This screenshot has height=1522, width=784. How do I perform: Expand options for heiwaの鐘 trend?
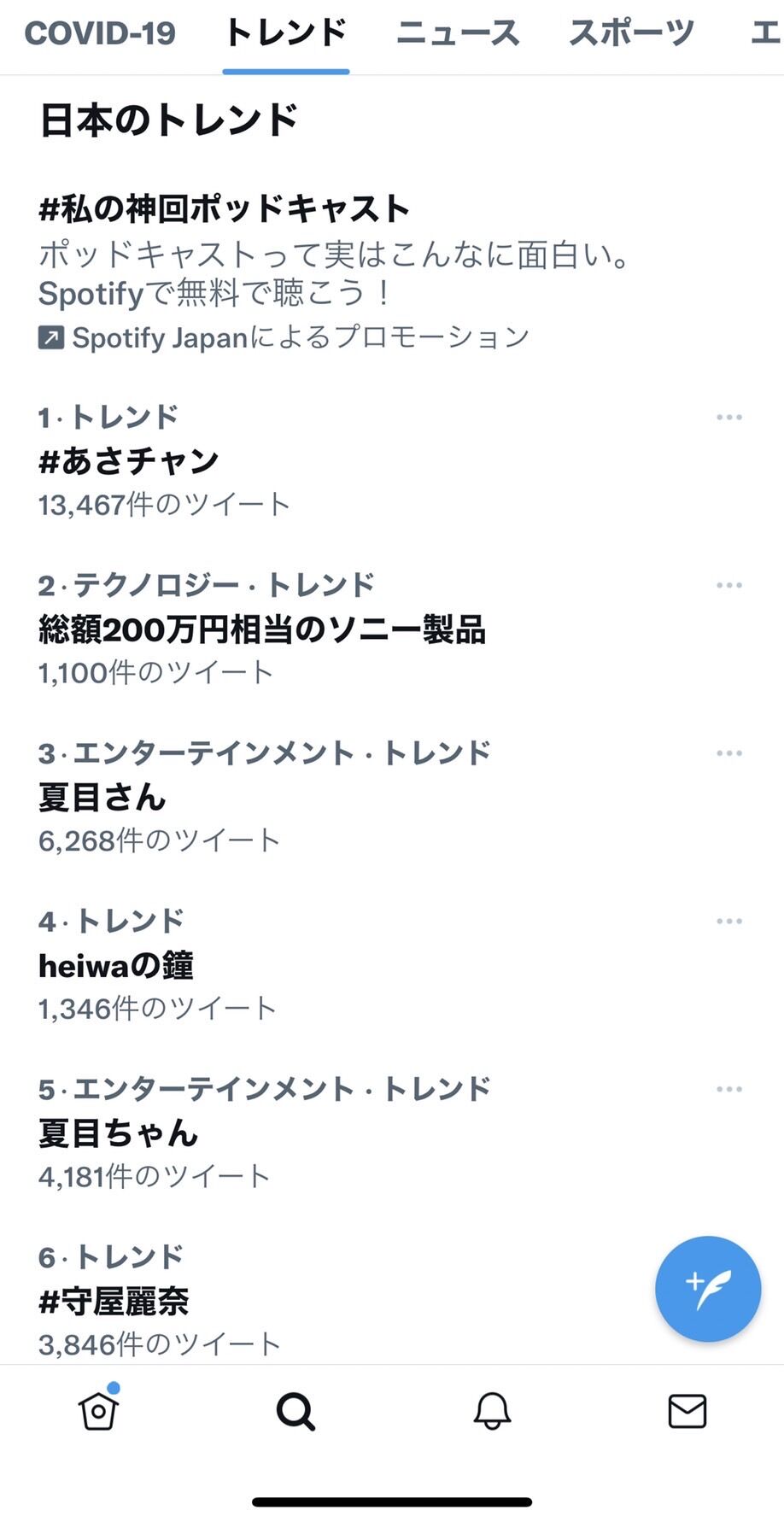click(729, 921)
